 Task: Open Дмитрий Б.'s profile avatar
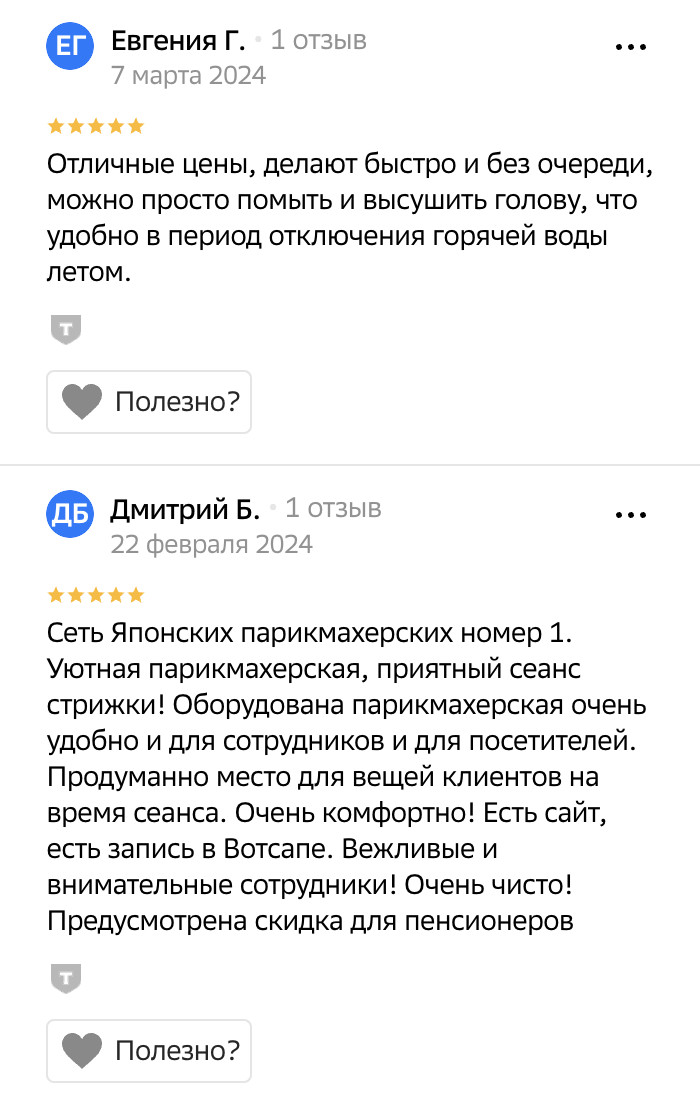click(x=70, y=516)
